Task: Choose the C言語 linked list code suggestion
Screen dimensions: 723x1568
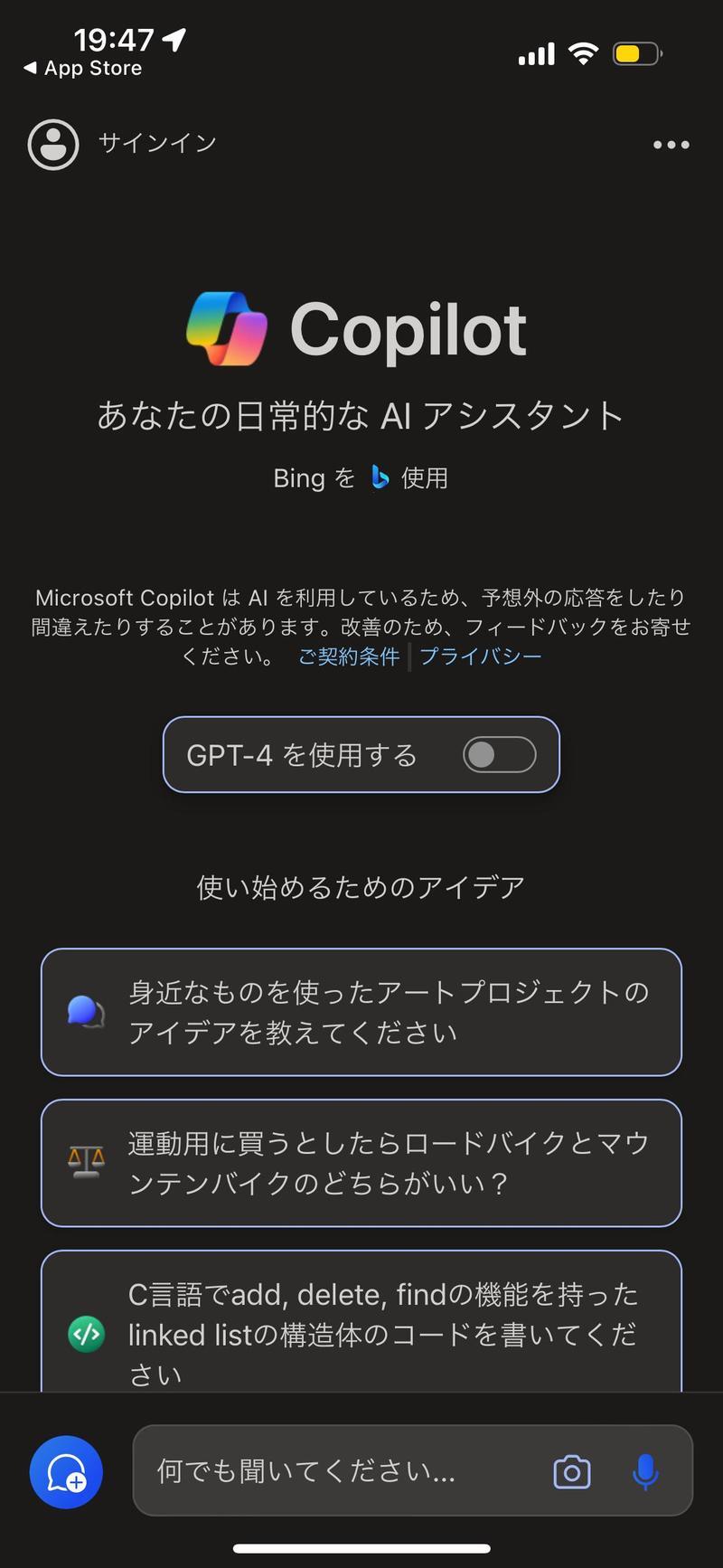Action: (361, 1321)
